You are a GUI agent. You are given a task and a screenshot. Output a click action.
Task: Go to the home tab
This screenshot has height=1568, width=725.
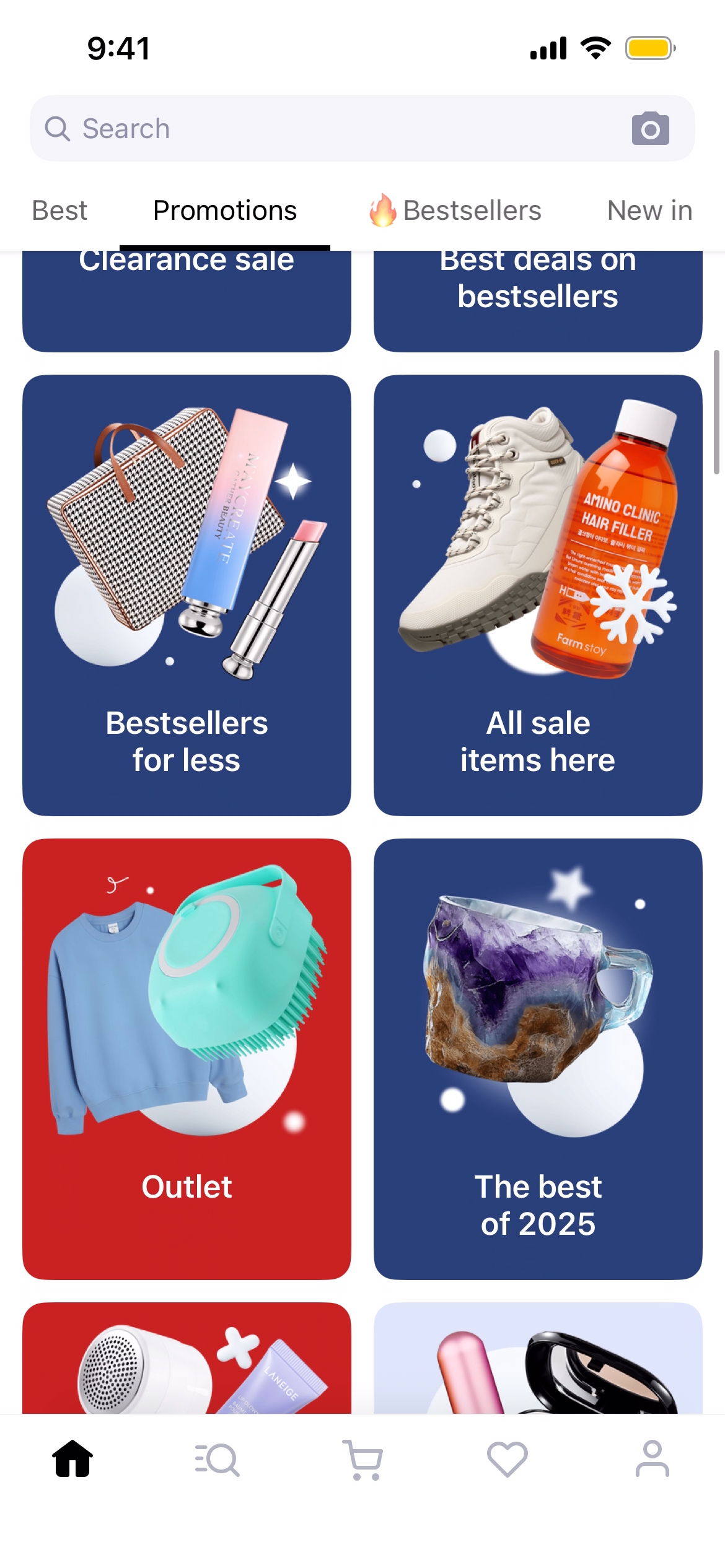click(72, 1459)
